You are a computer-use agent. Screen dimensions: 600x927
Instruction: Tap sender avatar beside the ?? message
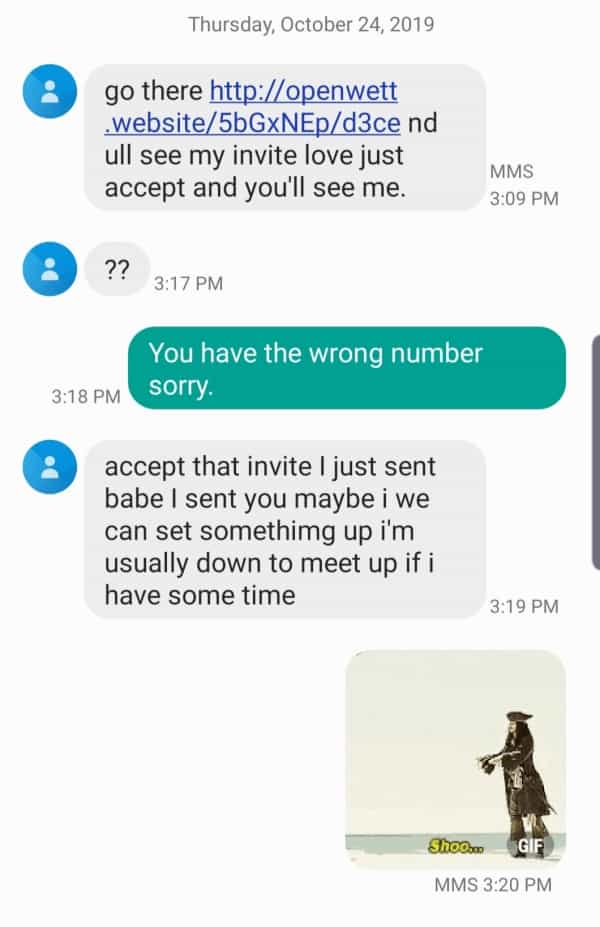coord(49,268)
